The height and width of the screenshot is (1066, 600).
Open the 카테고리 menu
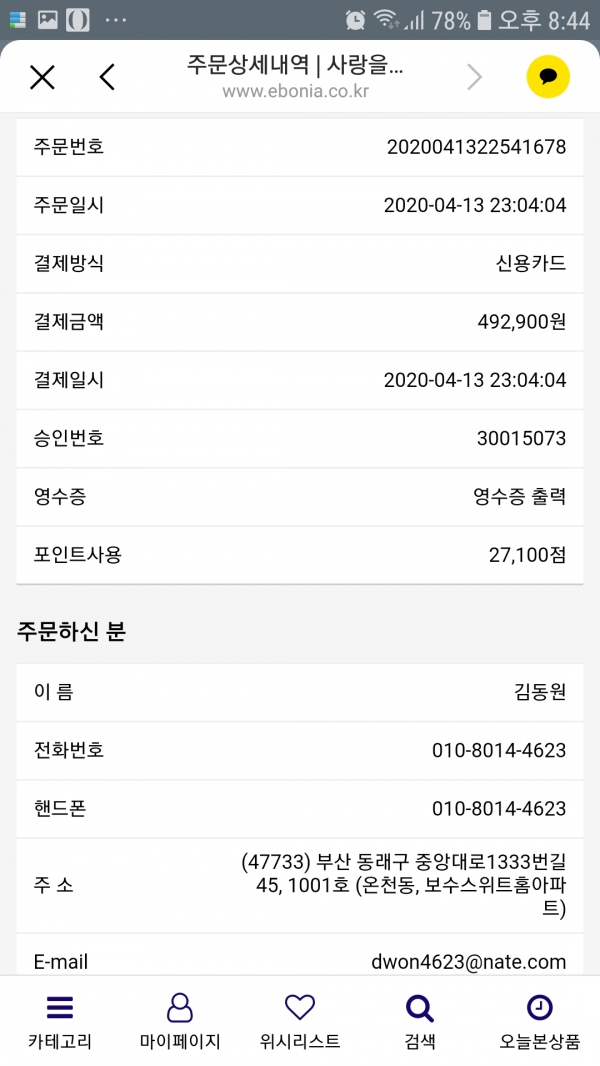tap(60, 1021)
